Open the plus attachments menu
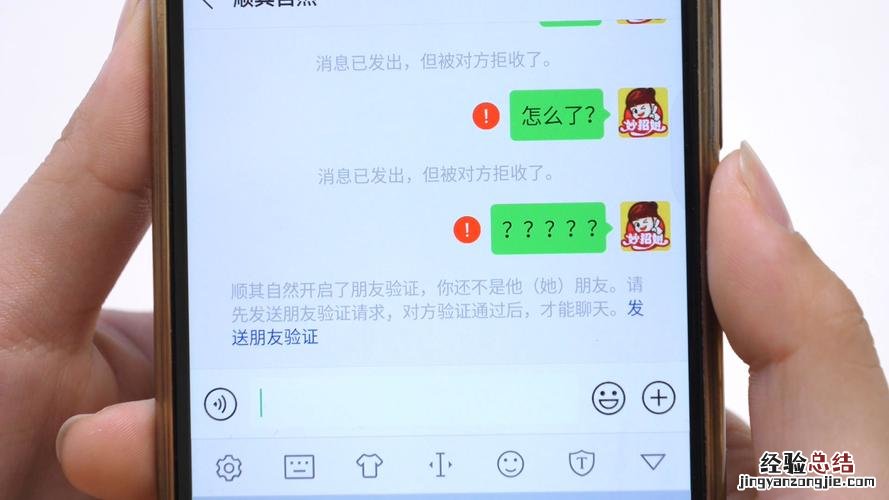The image size is (889, 500). click(658, 397)
